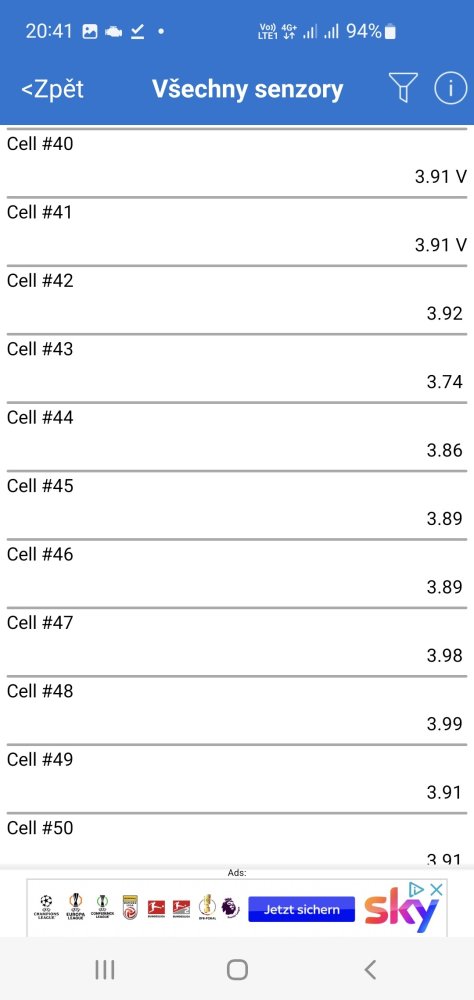Screen dimensions: 474x1000
Task: Open the ad choices info icon
Action: 416,890
